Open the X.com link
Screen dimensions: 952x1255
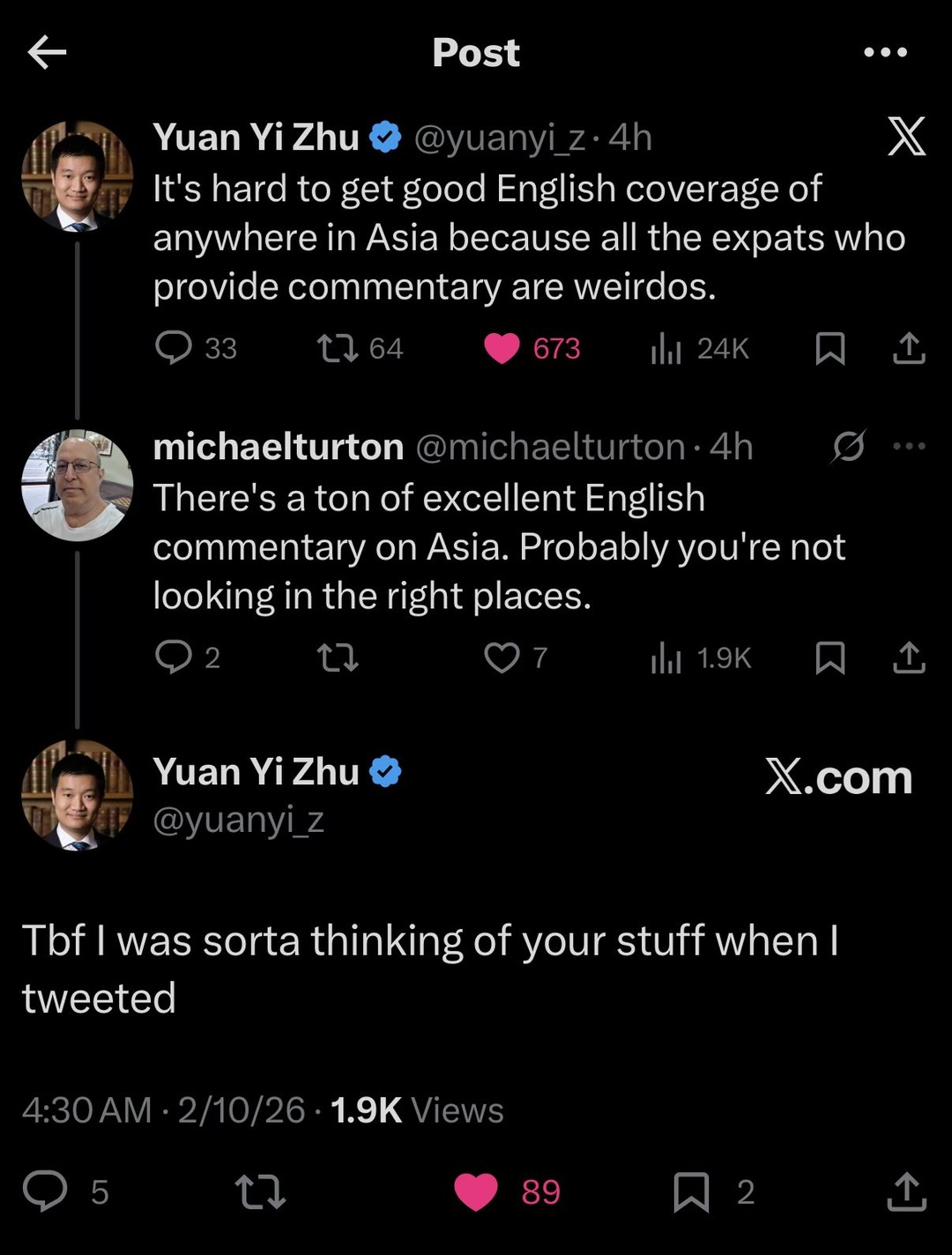click(x=839, y=776)
